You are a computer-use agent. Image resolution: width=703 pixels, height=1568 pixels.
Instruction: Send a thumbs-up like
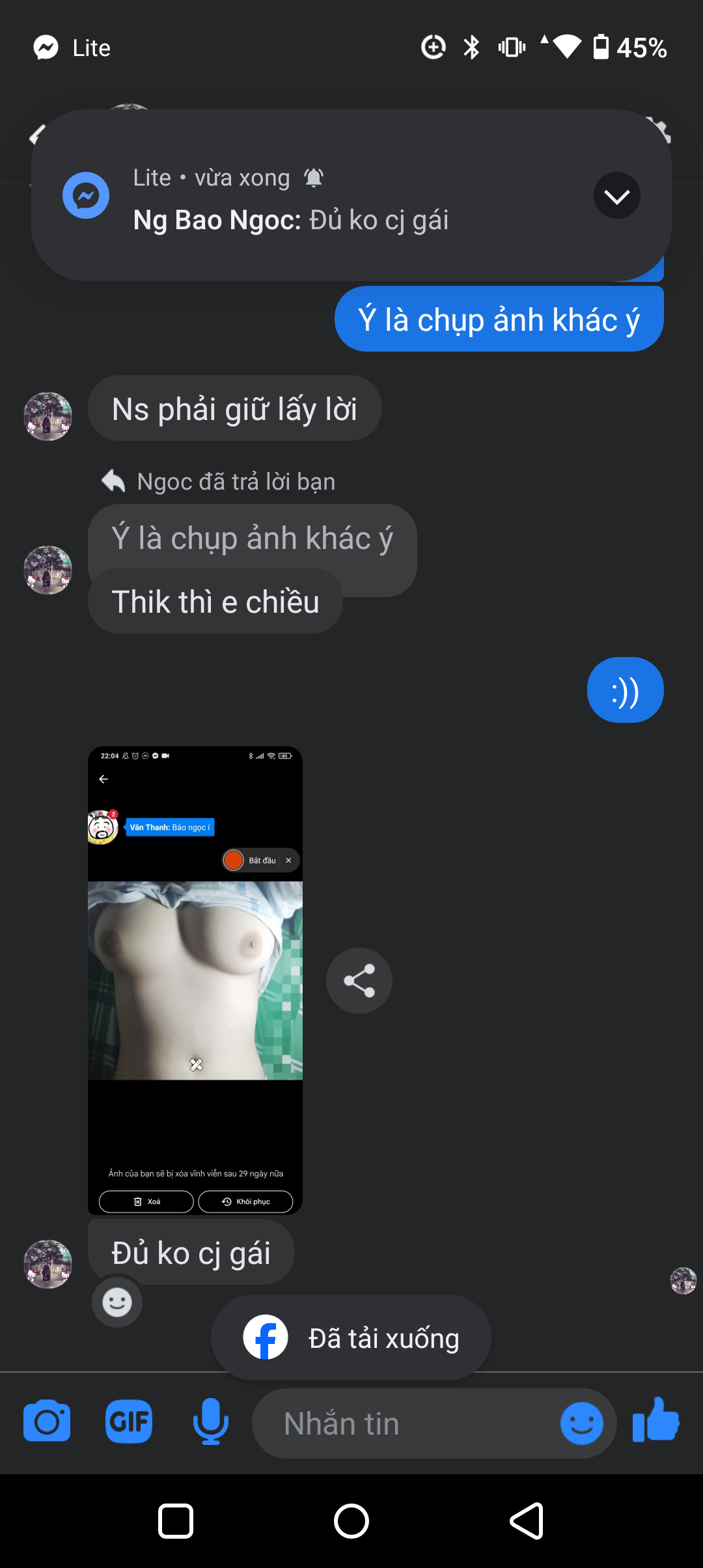[x=656, y=1421]
